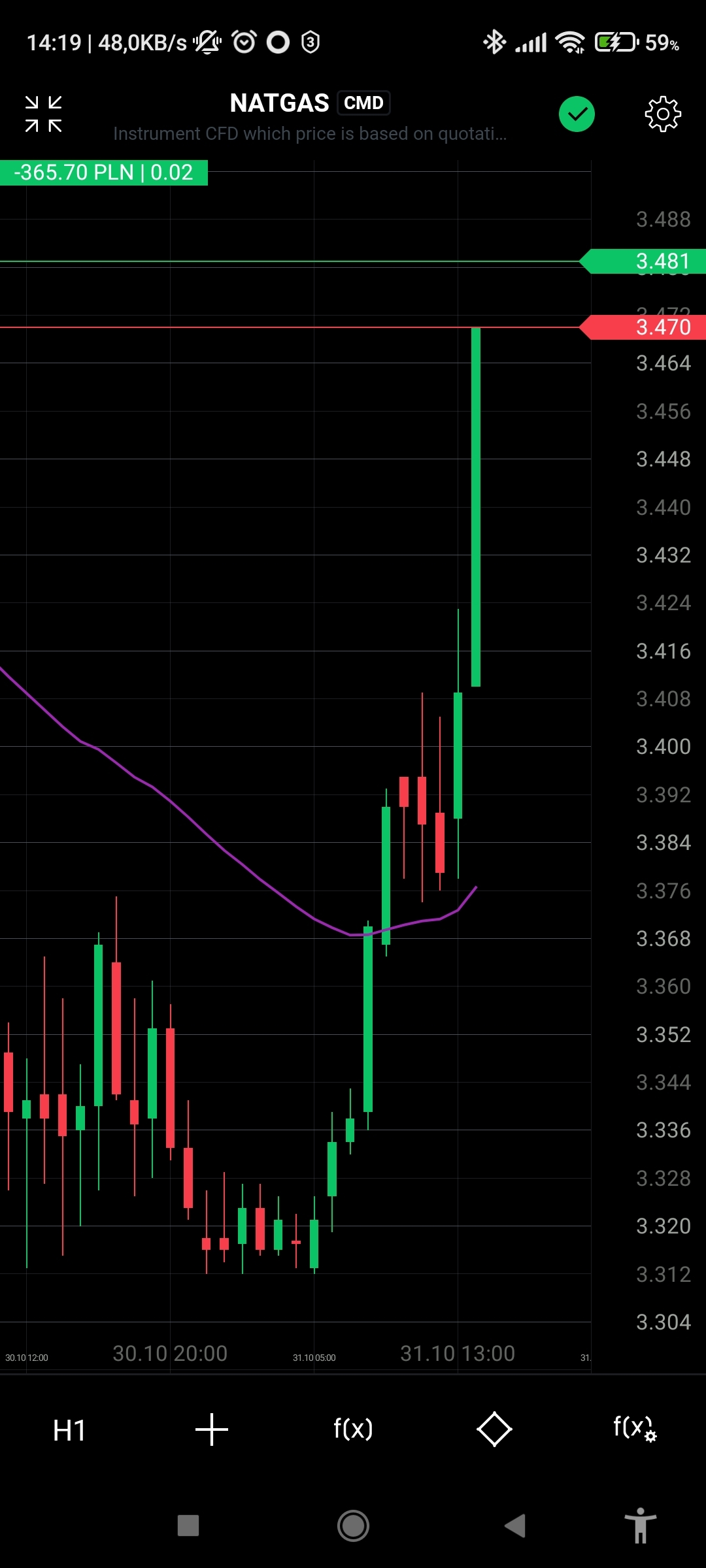The image size is (706, 1568).
Task: Activate the crosshair tool
Action: 212,1429
